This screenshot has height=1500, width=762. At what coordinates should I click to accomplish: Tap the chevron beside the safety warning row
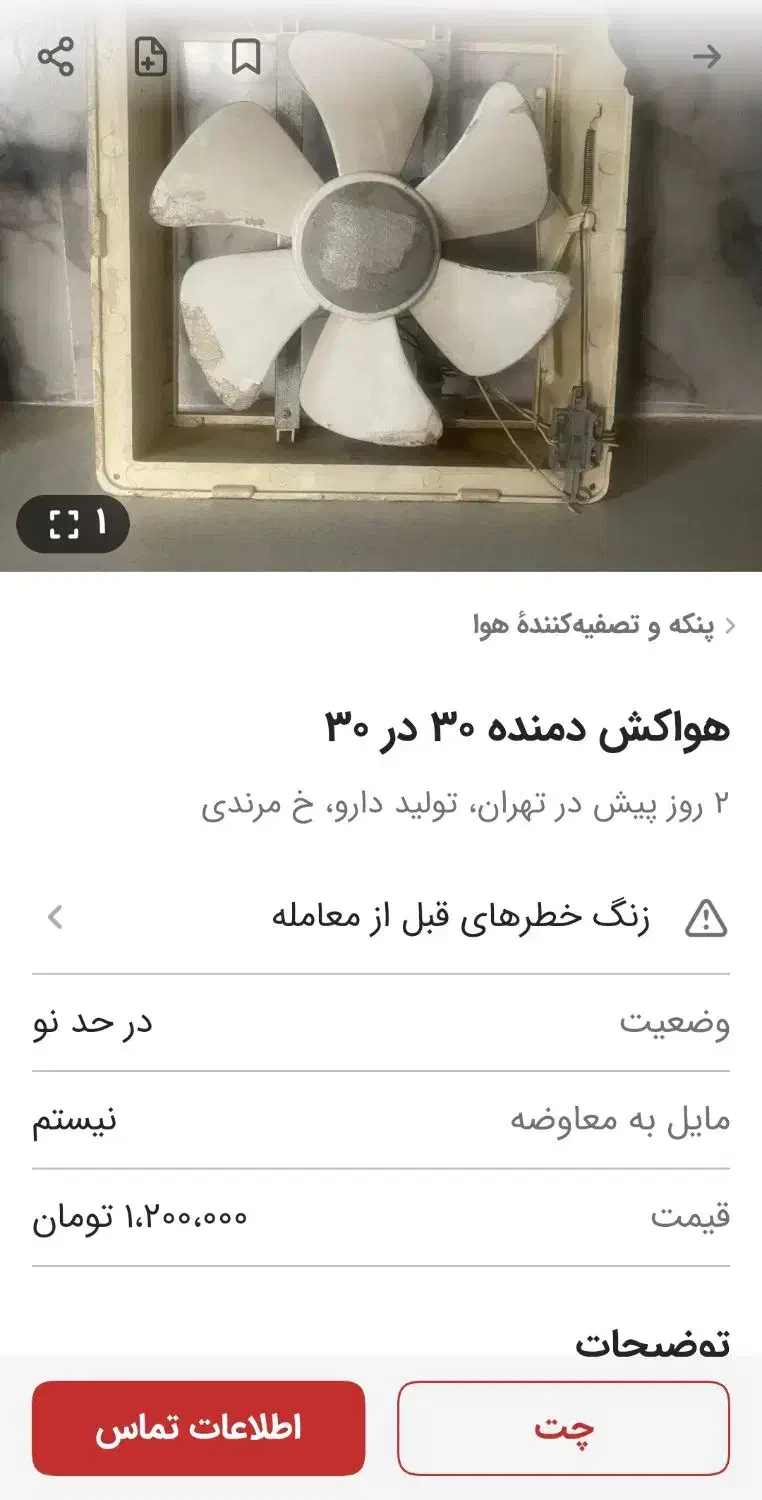tap(54, 915)
